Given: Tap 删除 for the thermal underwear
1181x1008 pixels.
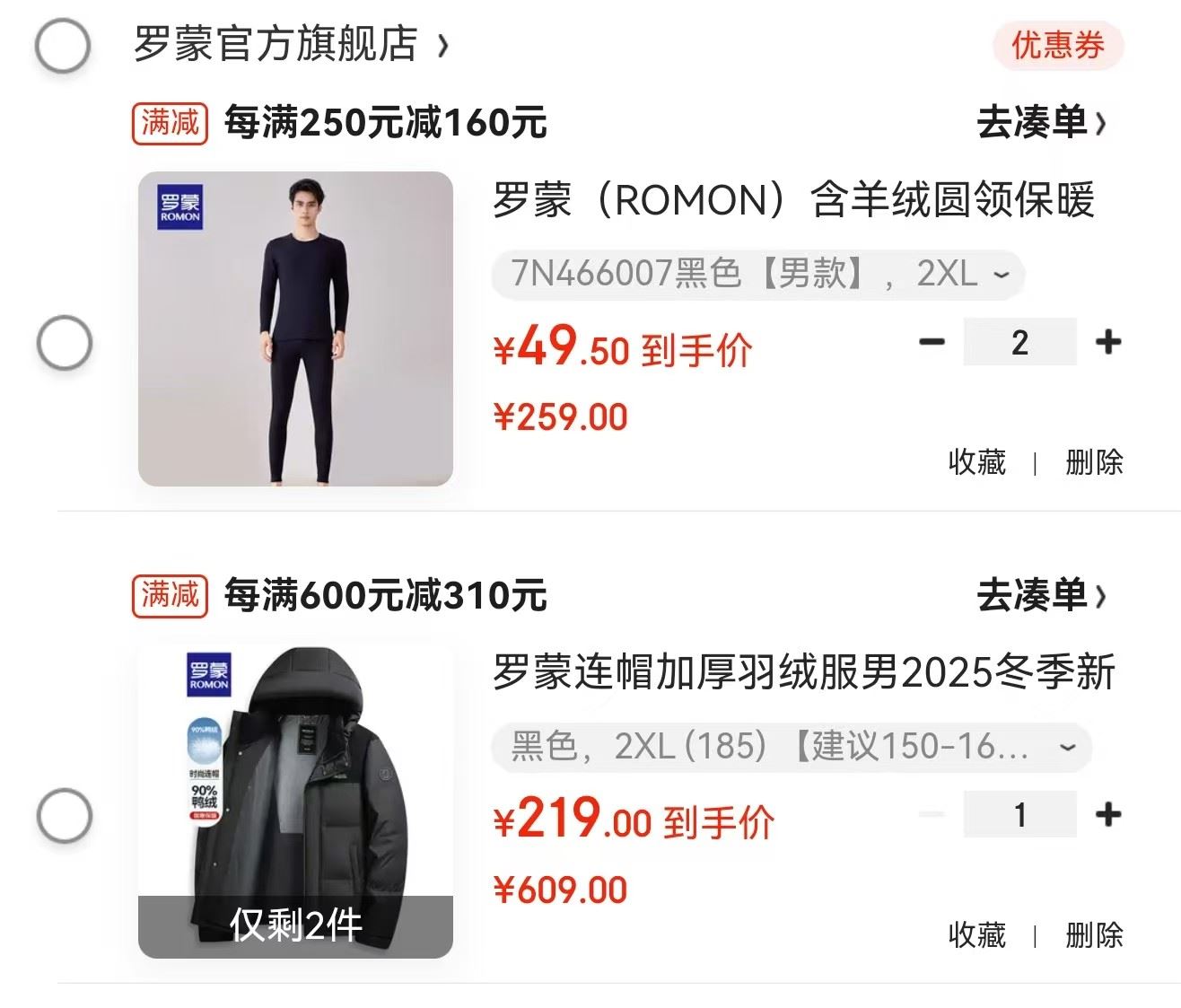Looking at the screenshot, I should click(x=1094, y=462).
